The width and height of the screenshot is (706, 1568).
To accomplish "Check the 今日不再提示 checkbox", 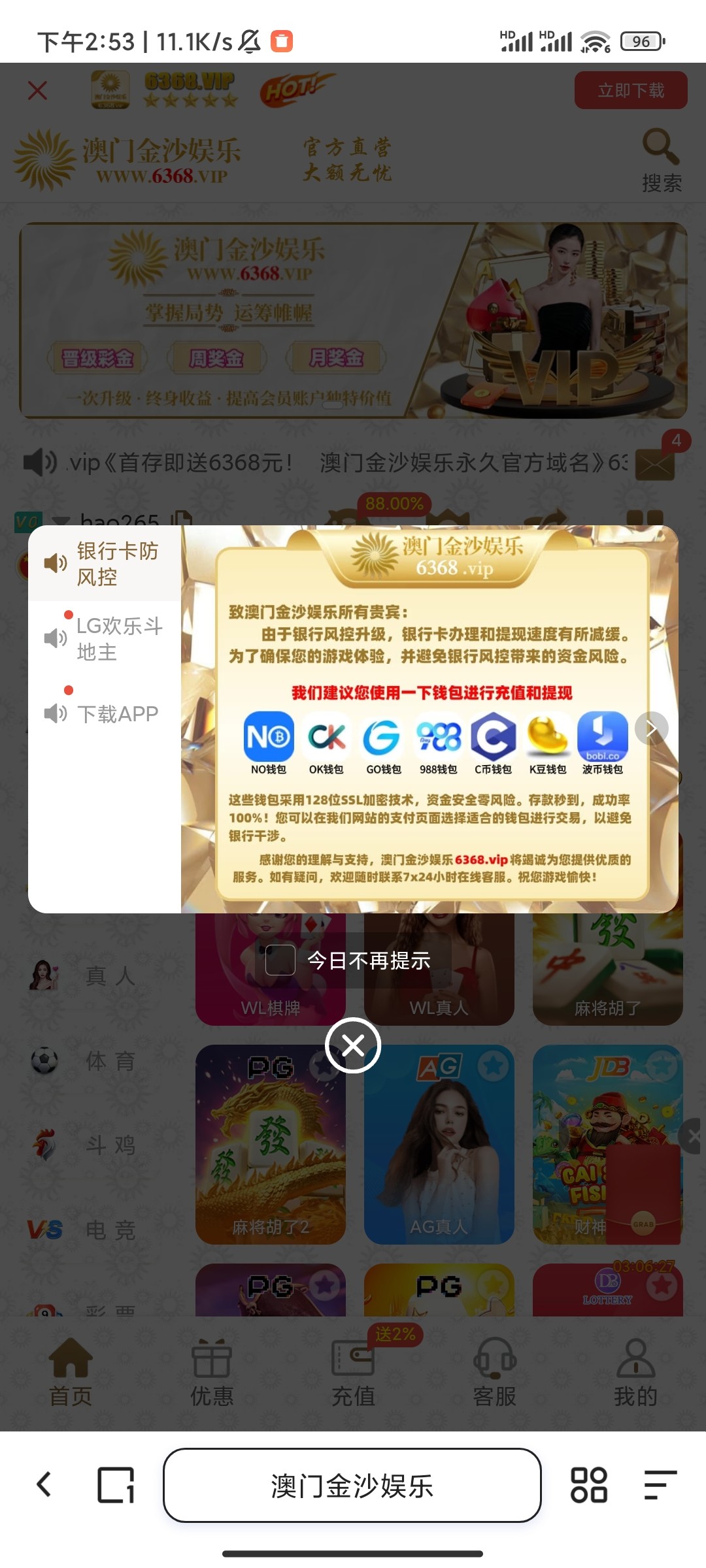I will (x=280, y=960).
